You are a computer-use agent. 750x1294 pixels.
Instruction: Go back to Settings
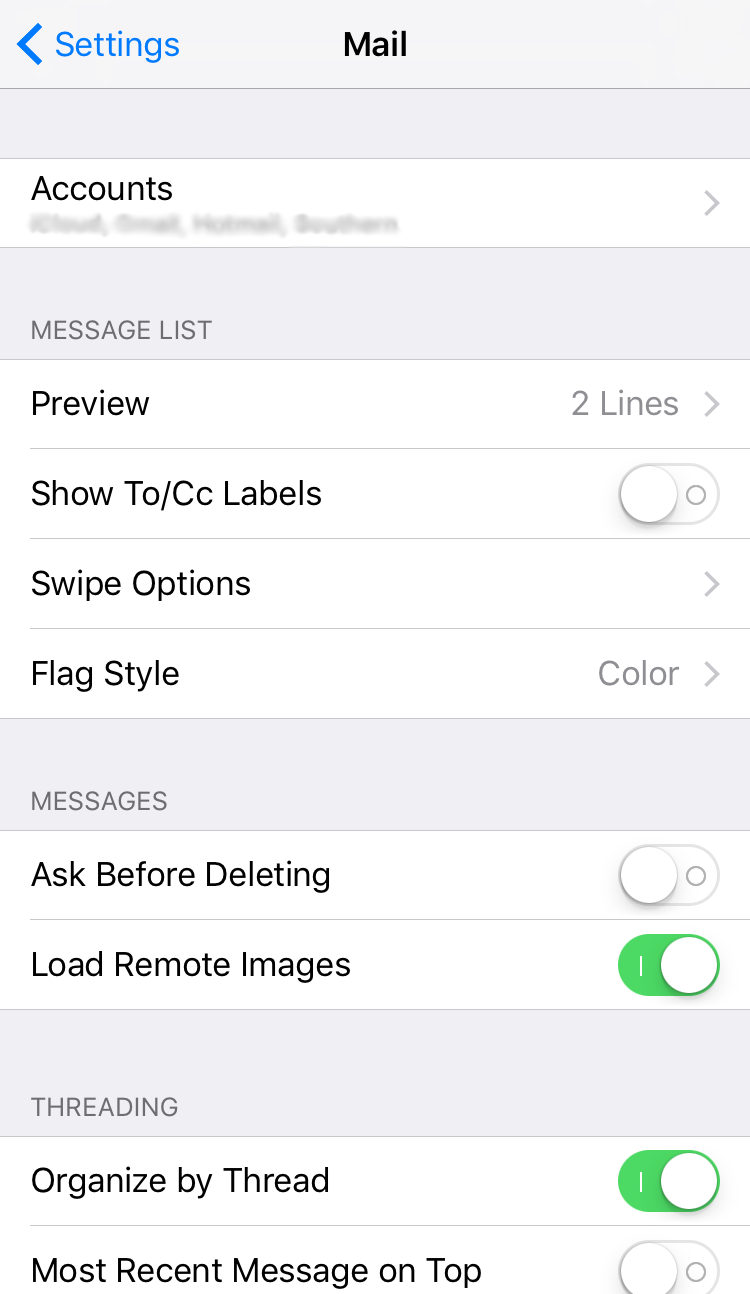click(x=98, y=45)
